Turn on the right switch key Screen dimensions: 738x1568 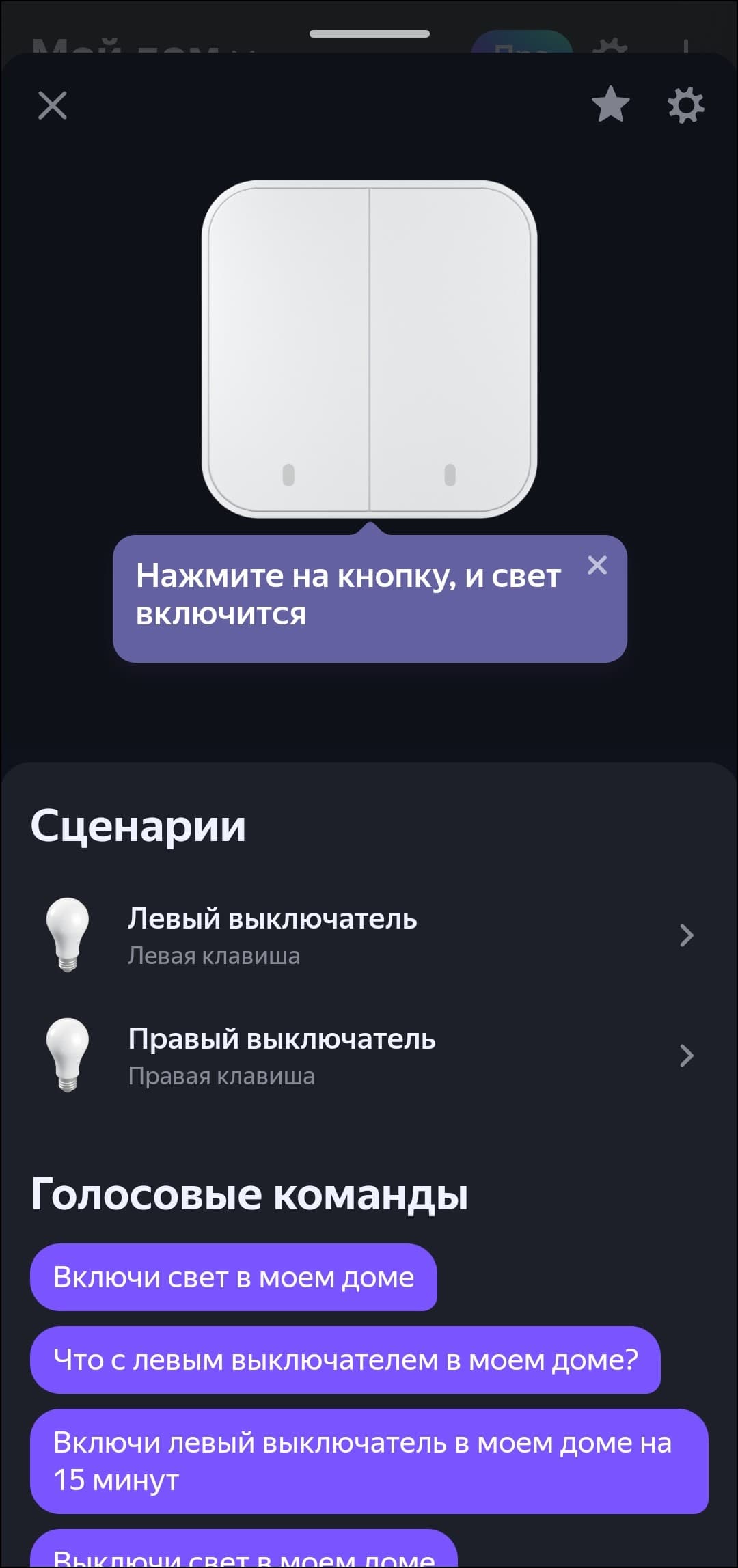(451, 348)
